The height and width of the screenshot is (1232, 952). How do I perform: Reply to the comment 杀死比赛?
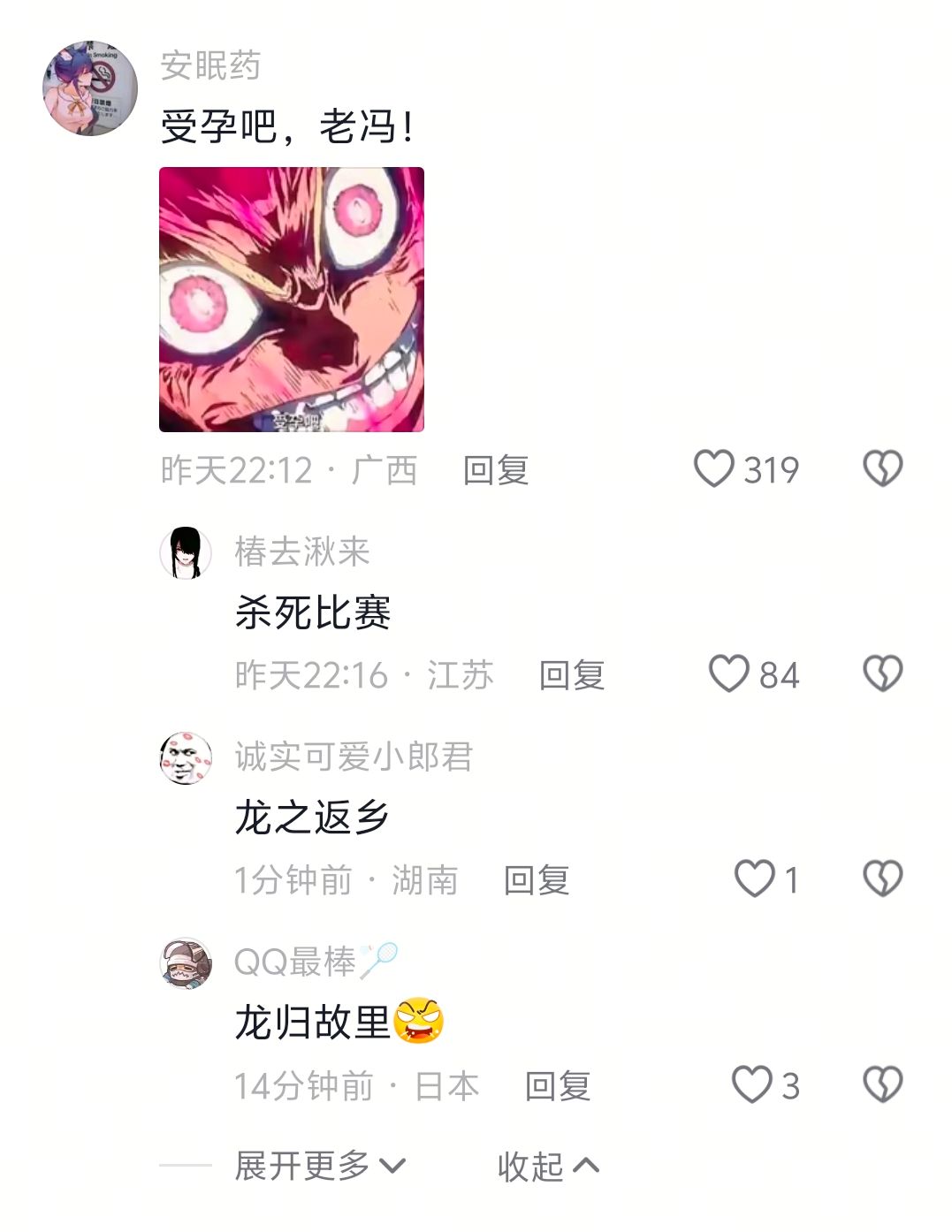572,675
